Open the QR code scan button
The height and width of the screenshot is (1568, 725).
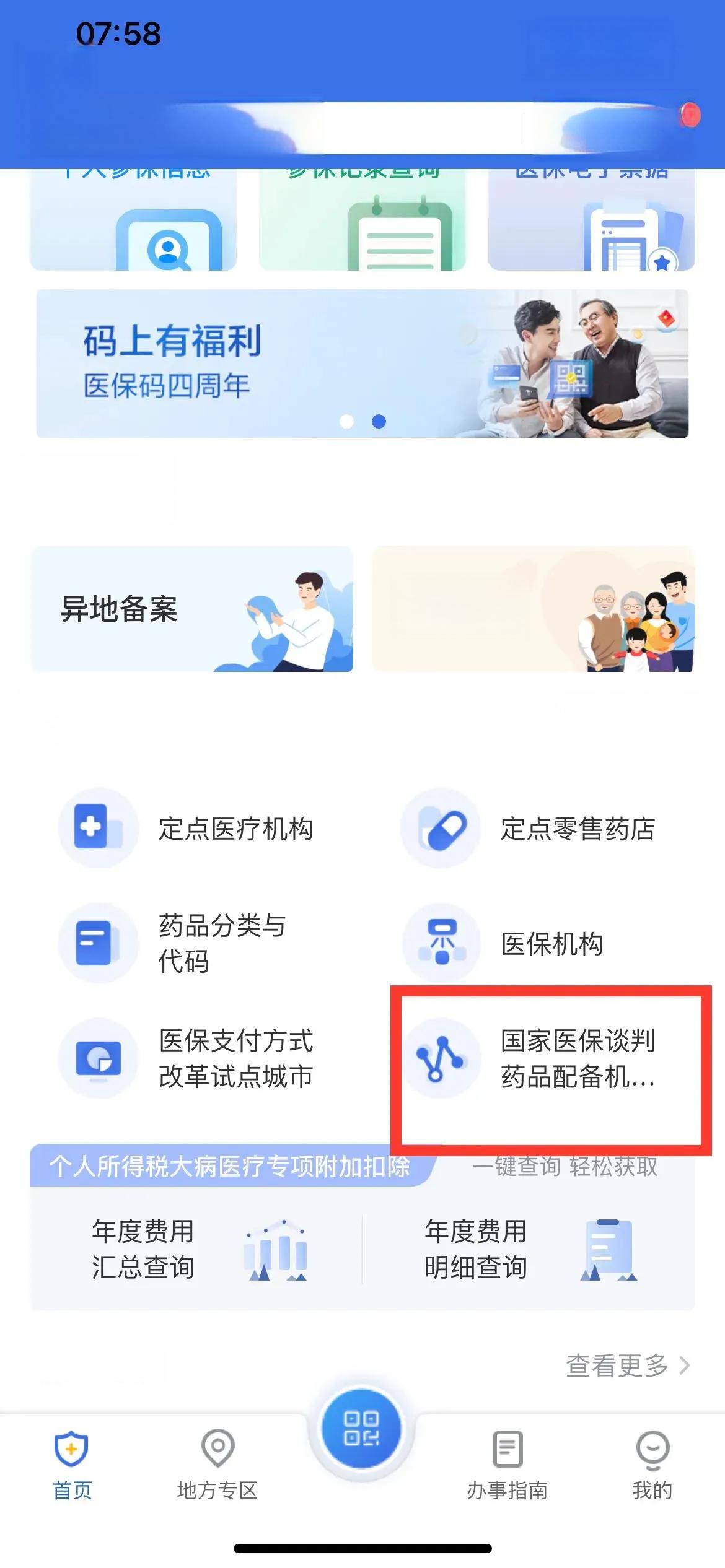click(x=361, y=1430)
